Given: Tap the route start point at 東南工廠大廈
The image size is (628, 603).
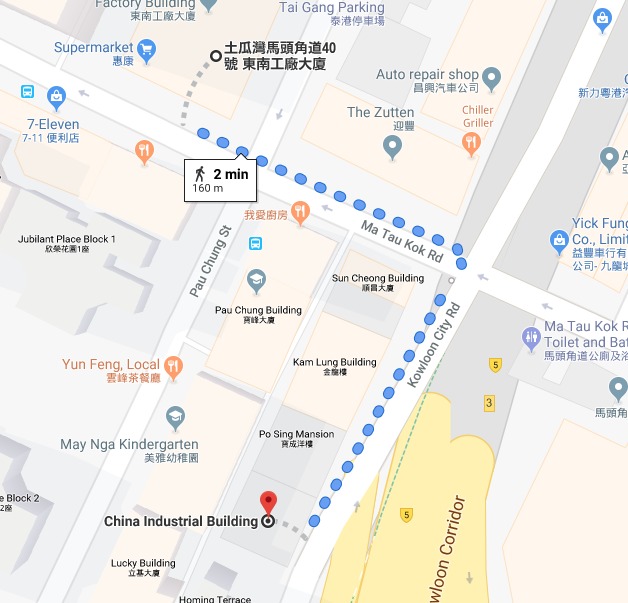Looking at the screenshot, I should (x=215, y=56).
